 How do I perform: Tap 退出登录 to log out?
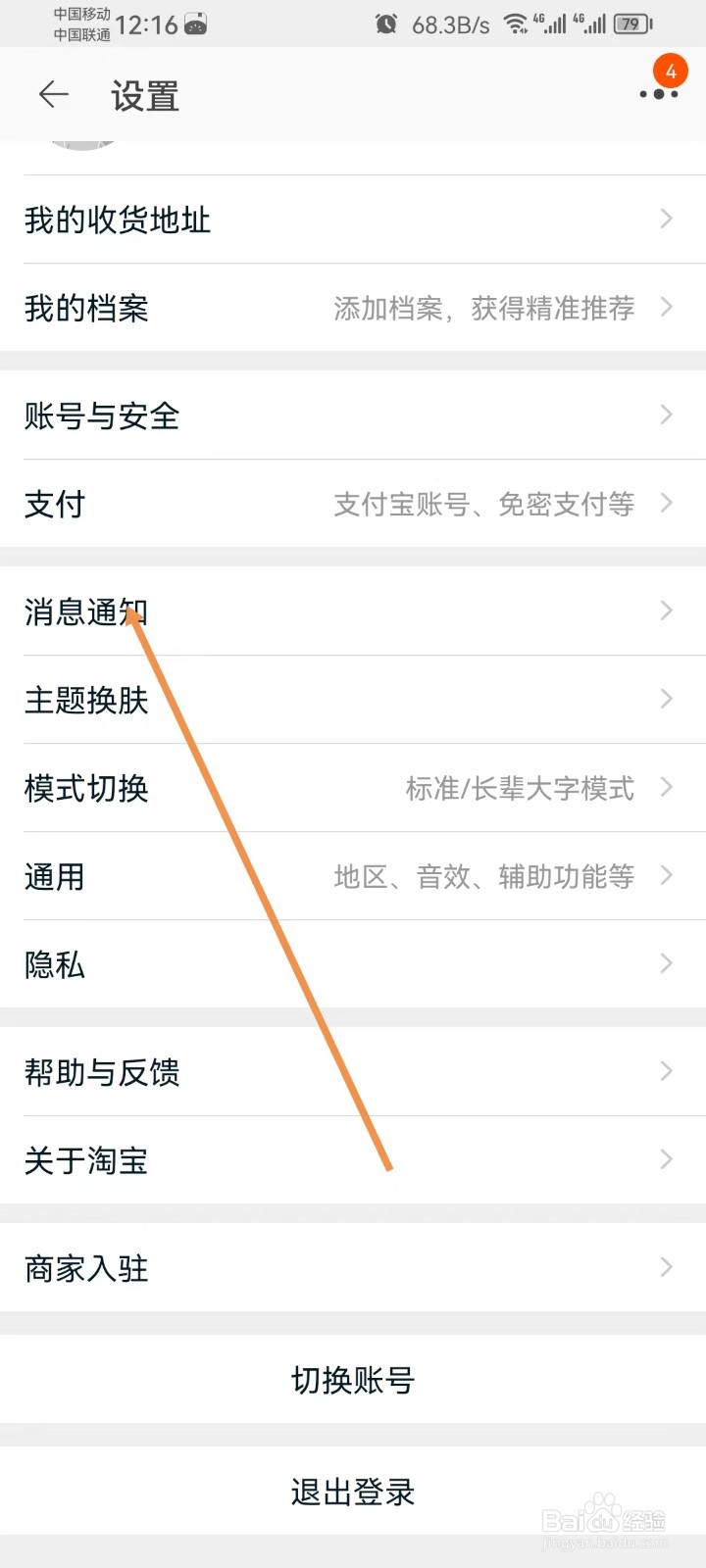[x=353, y=1492]
